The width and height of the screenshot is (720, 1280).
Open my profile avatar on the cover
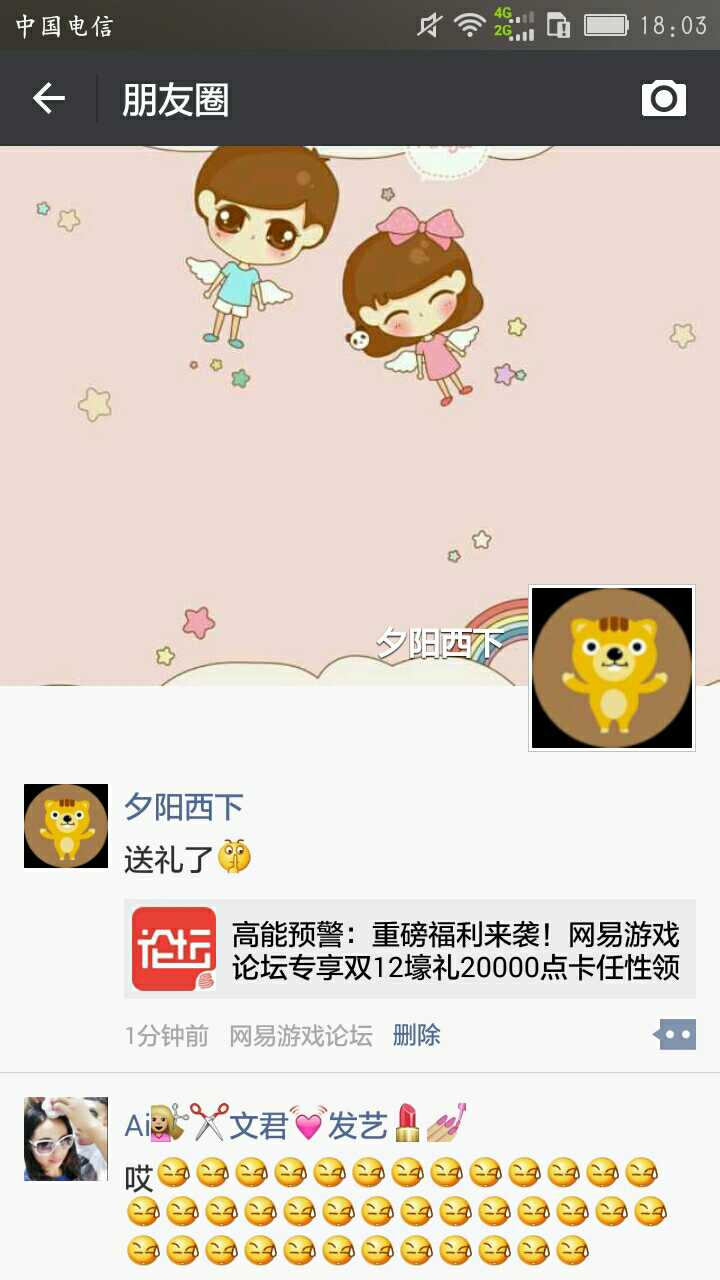tap(611, 667)
